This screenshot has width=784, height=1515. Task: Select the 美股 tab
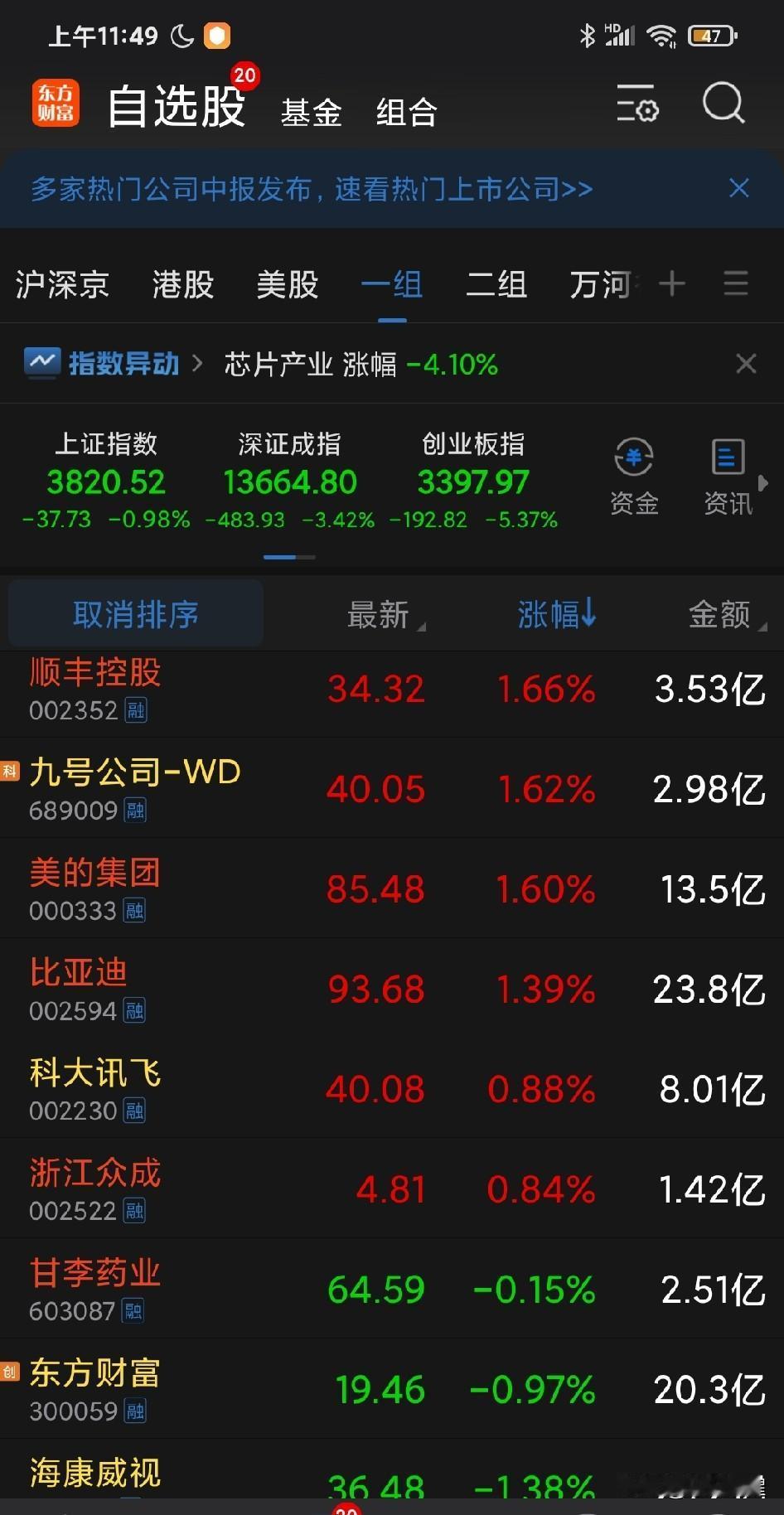[288, 284]
